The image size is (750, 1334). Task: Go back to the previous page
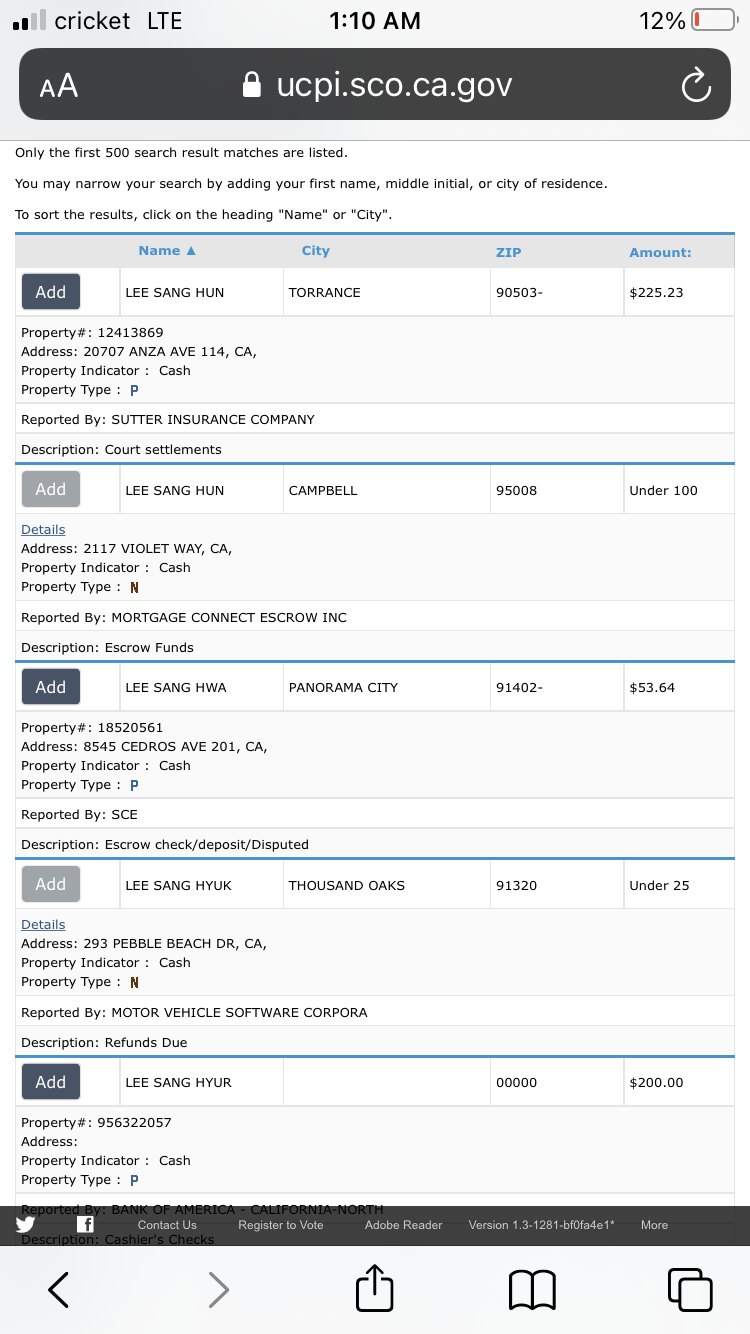[x=59, y=1290]
